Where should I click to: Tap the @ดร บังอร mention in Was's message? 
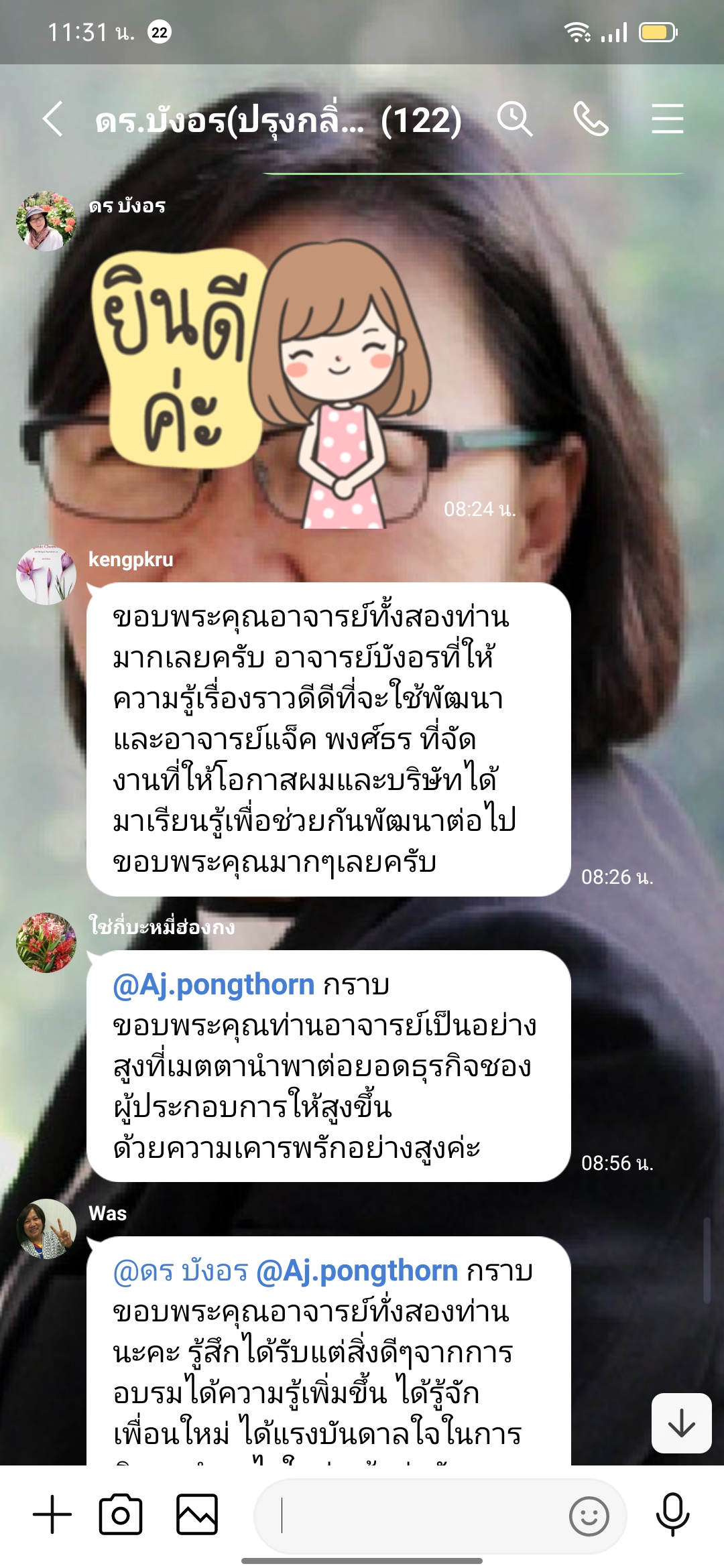[x=181, y=1271]
